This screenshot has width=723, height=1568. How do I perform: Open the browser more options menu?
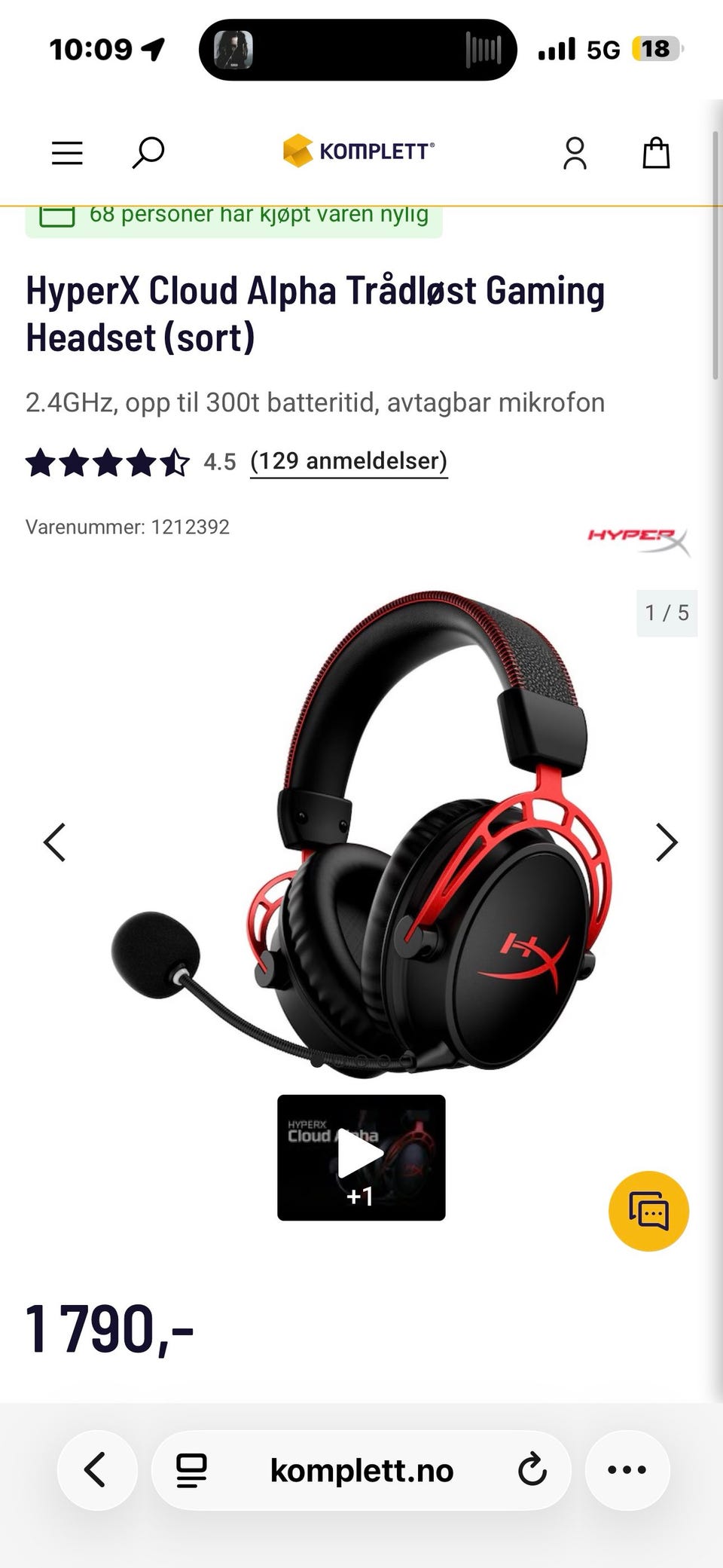627,1470
